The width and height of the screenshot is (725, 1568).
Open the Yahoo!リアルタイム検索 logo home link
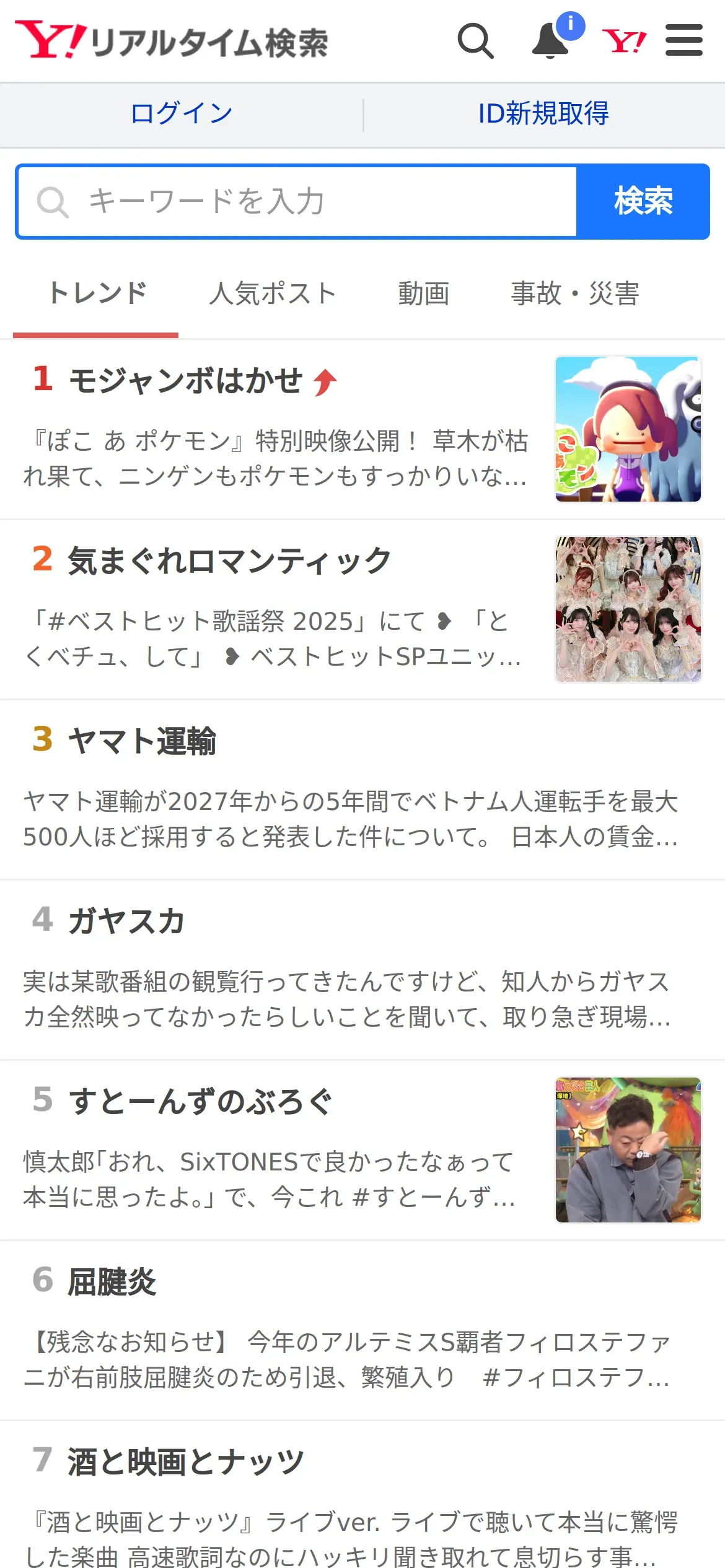tap(172, 41)
